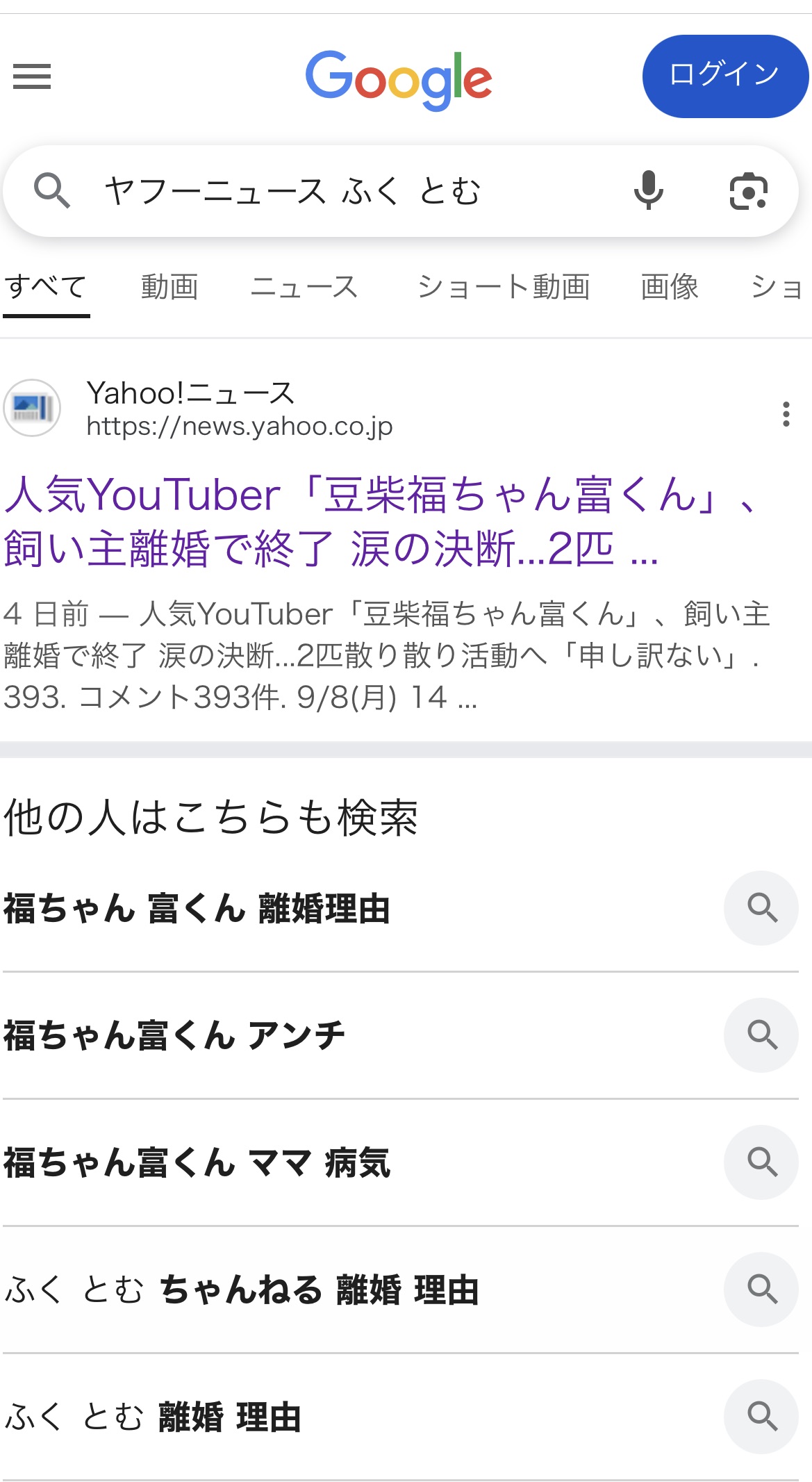Image resolution: width=812 pixels, height=1482 pixels.
Task: Open the hamburger menu
Action: point(32,76)
